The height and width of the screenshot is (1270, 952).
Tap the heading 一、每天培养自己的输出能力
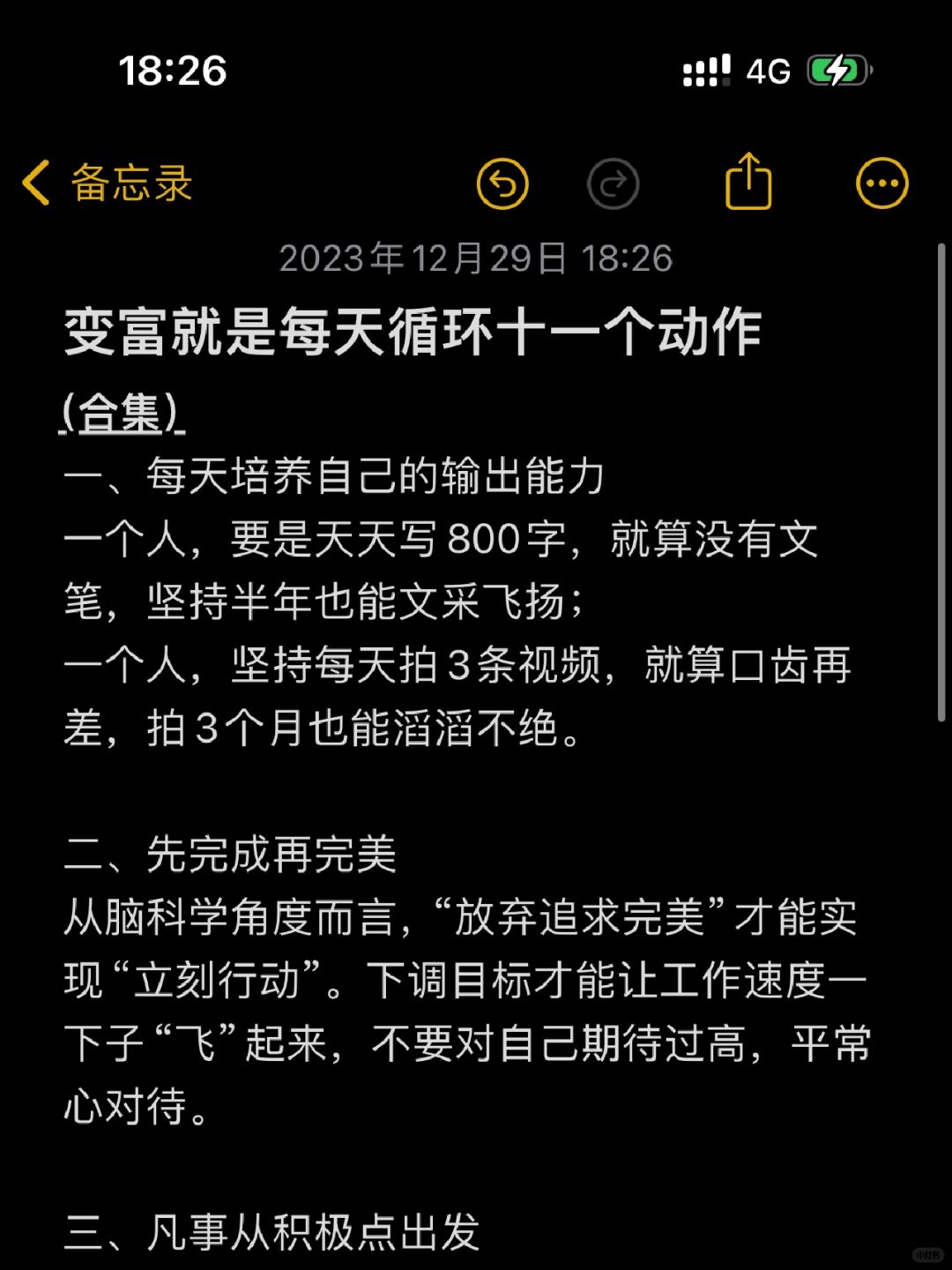coord(335,474)
